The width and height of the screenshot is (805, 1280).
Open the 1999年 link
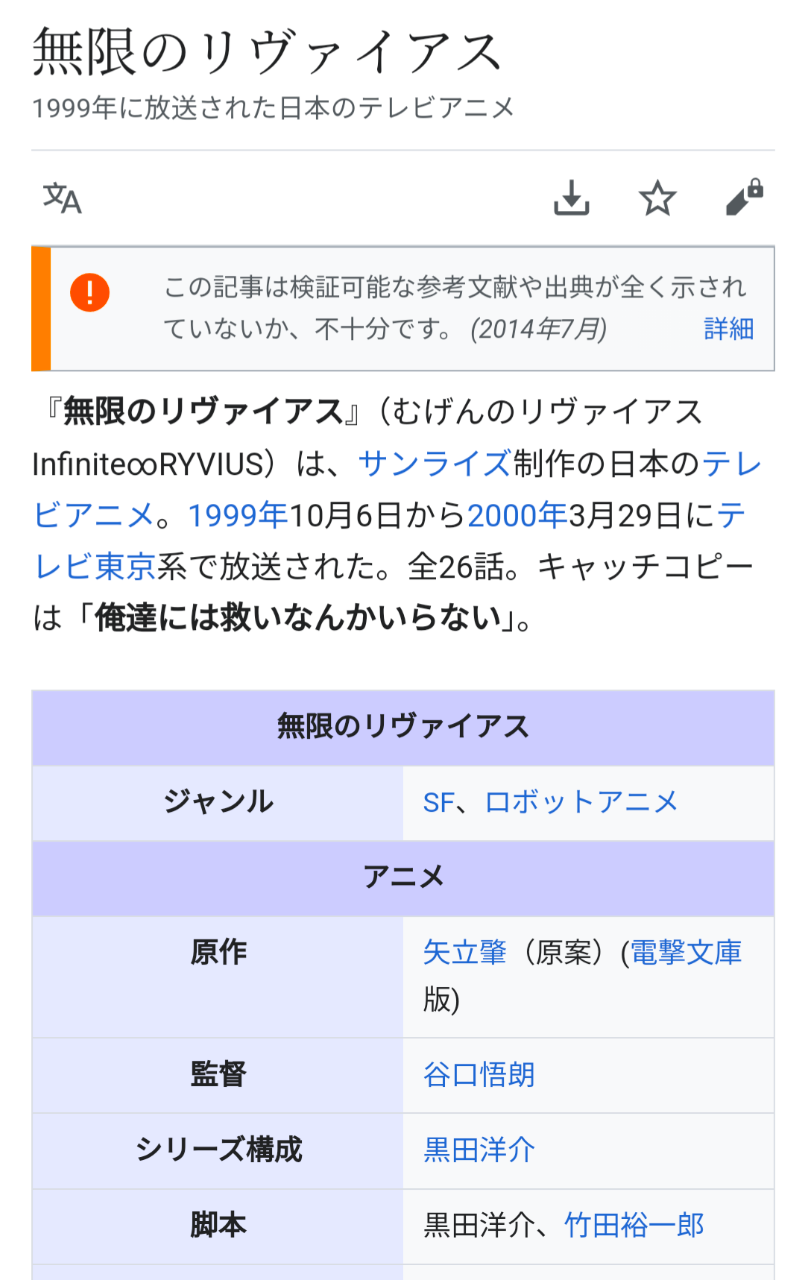(x=238, y=515)
